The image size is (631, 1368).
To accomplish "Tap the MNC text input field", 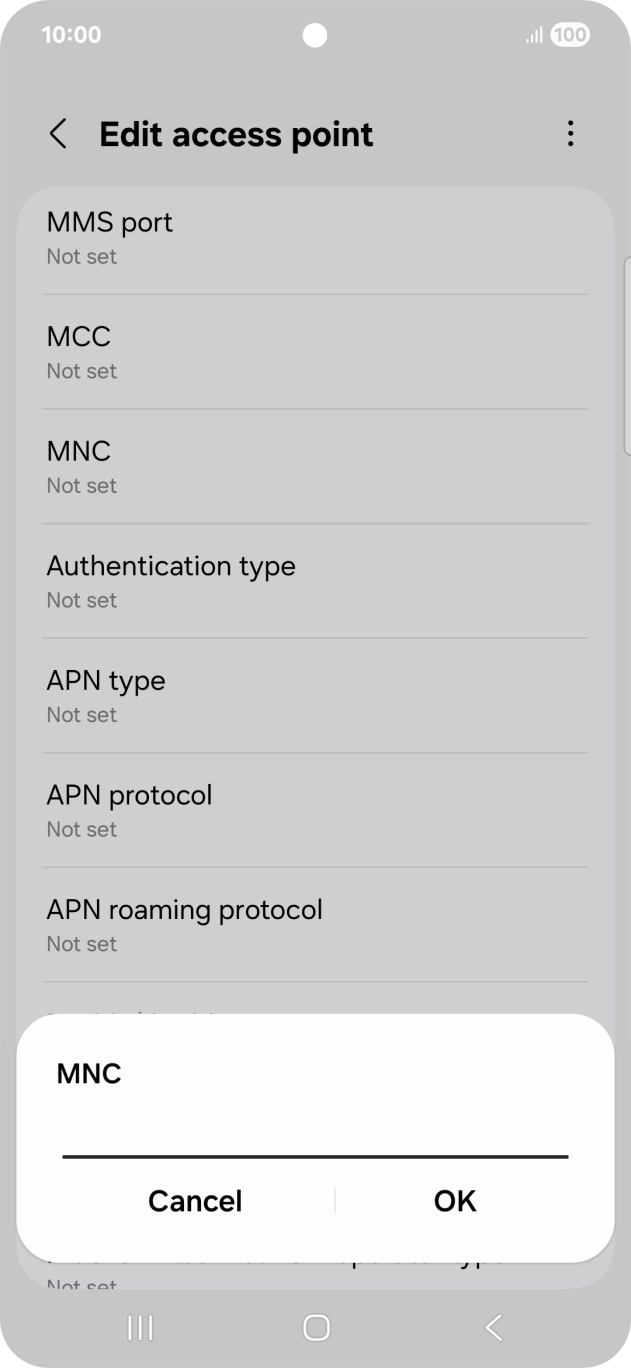I will point(314,1134).
